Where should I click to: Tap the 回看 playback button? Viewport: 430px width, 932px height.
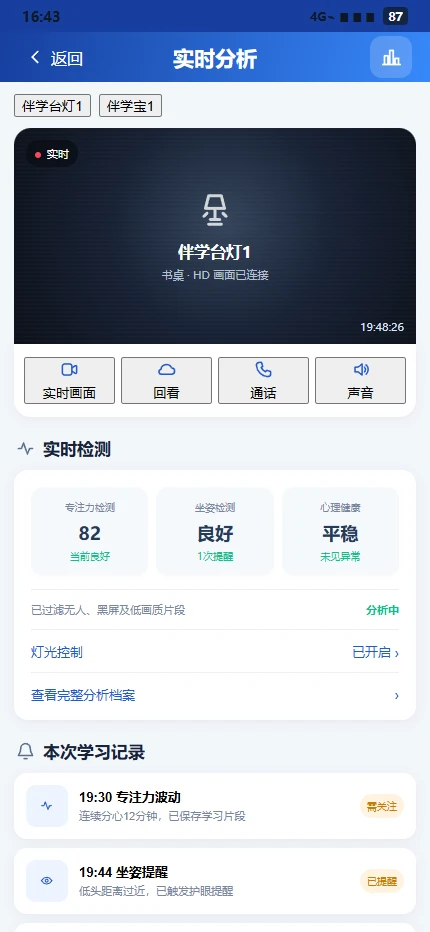[x=167, y=380]
